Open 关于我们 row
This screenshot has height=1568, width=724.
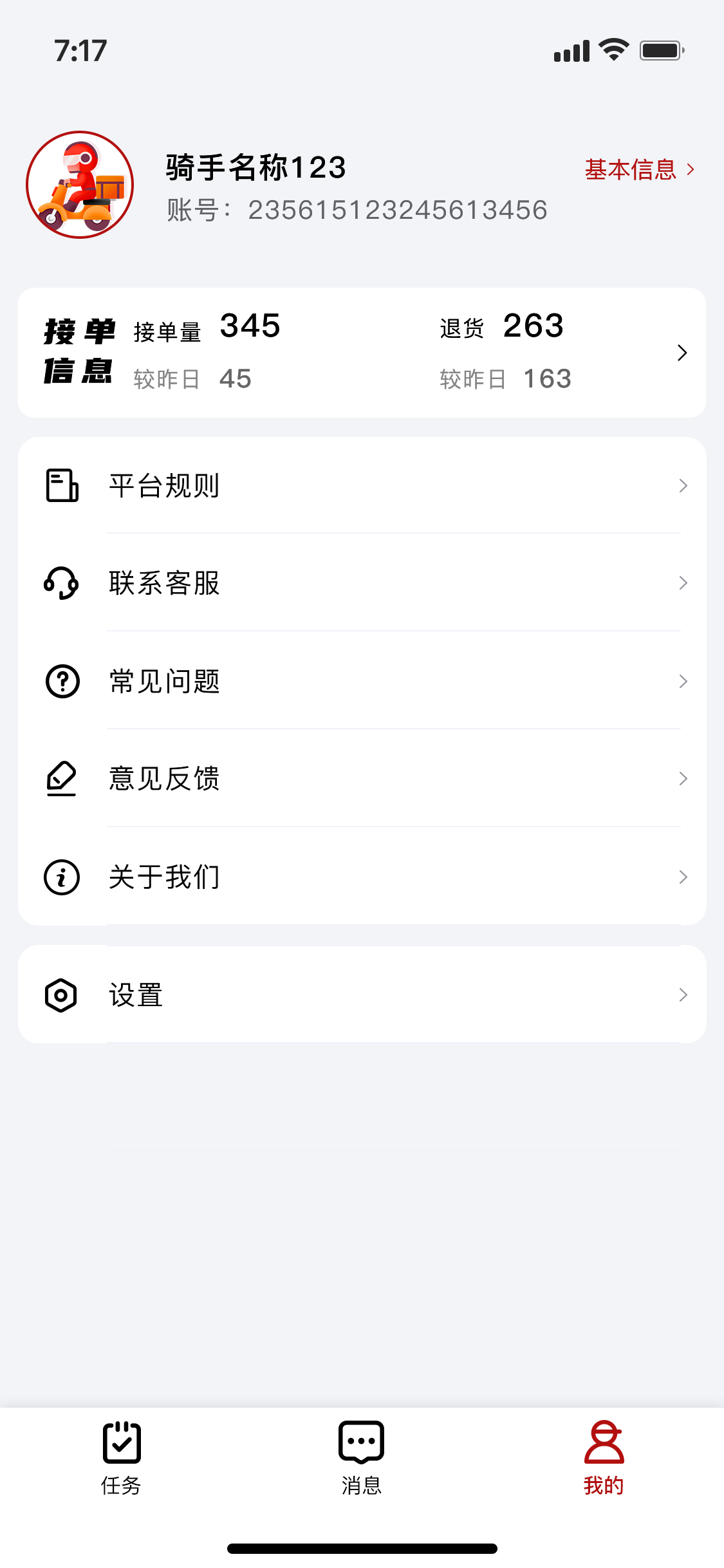pyautogui.click(x=362, y=877)
